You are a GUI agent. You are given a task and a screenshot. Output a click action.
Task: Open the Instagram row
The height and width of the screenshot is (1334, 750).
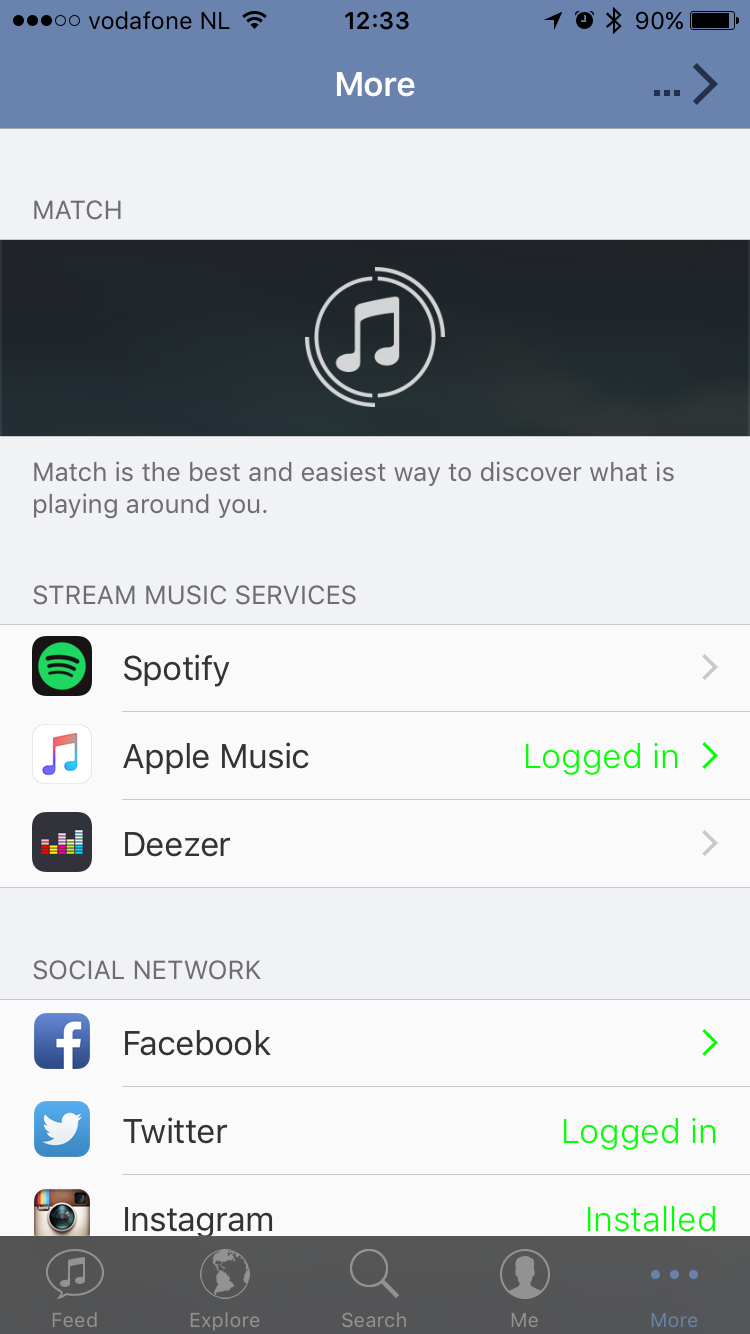375,1206
